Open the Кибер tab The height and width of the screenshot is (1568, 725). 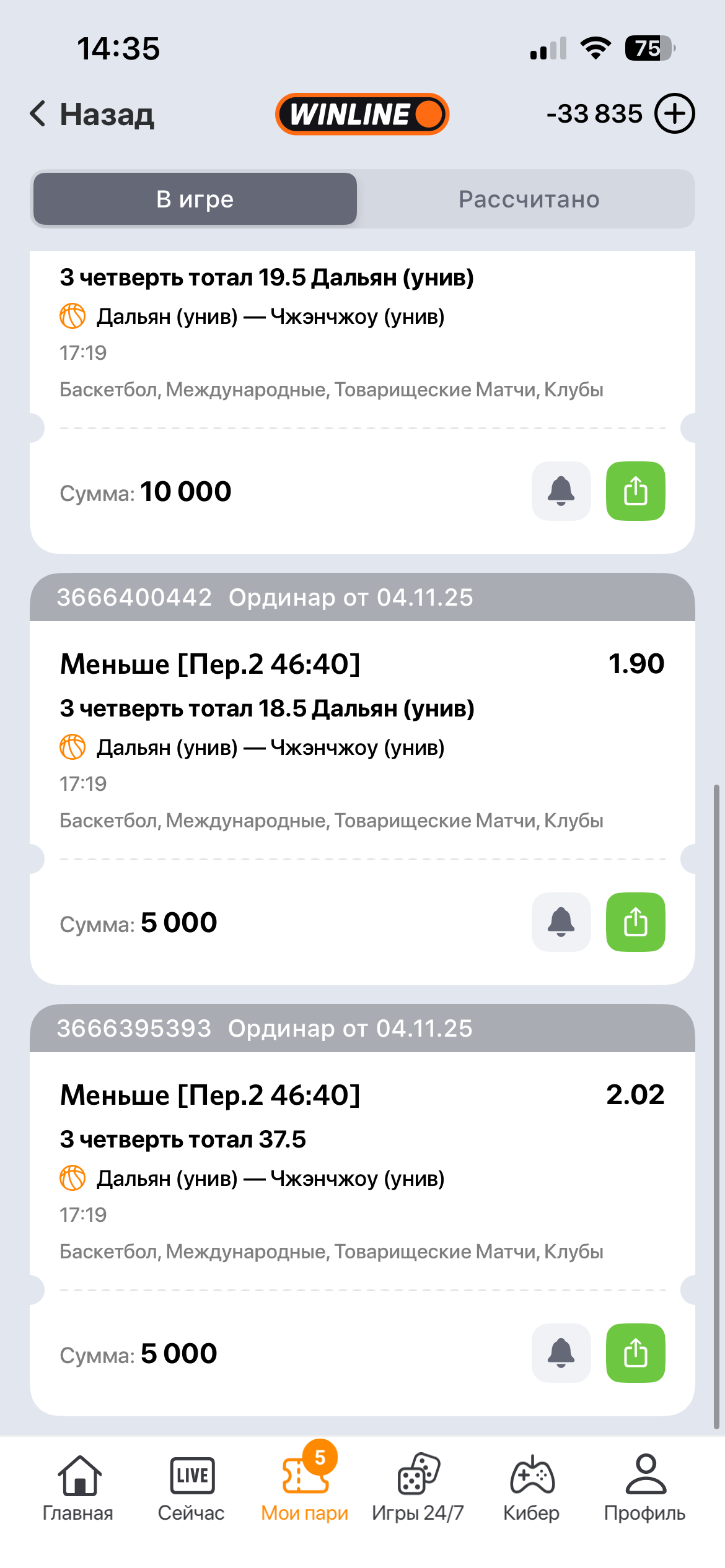[531, 1487]
